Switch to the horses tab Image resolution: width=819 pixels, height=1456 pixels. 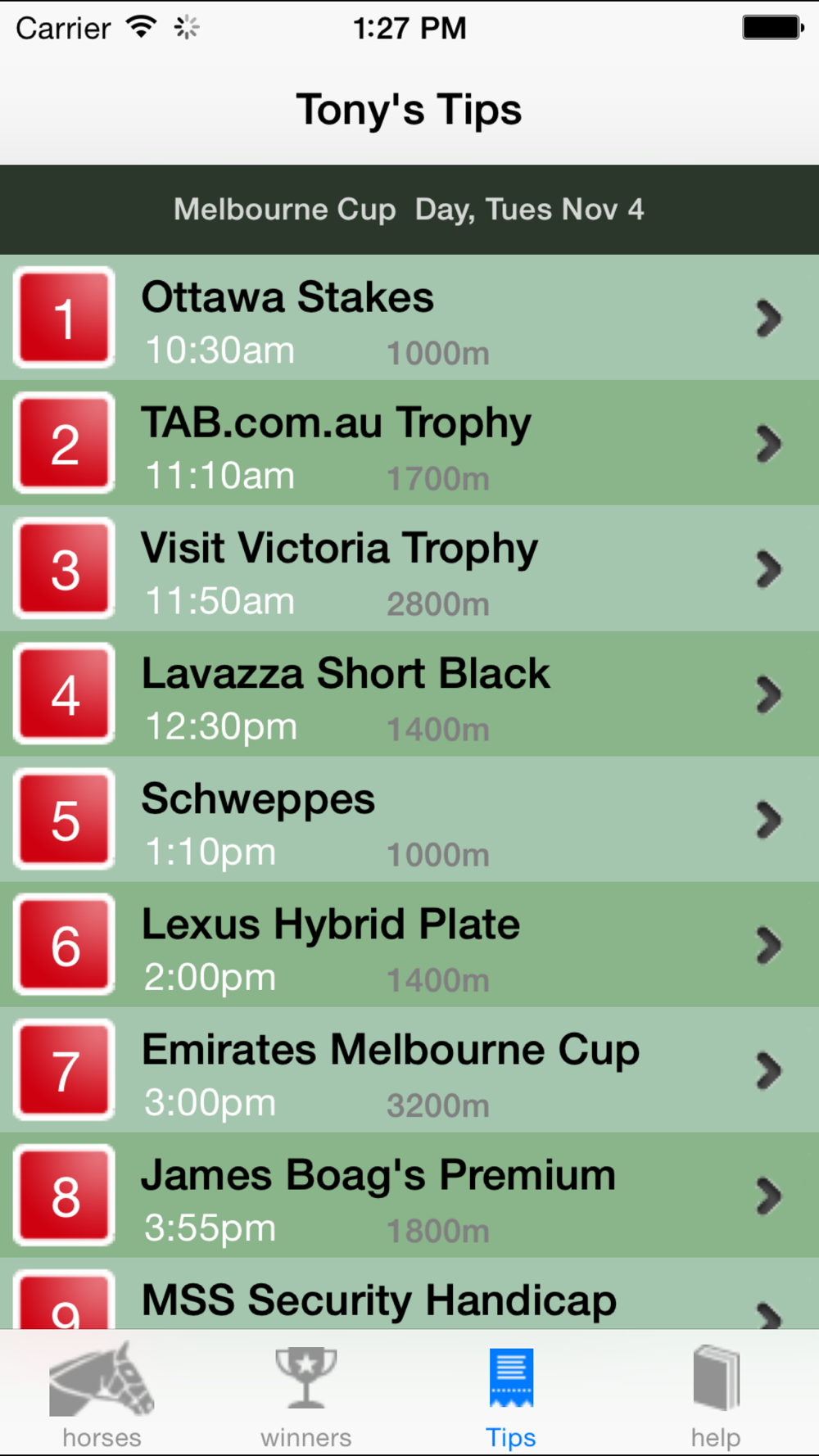102,1395
